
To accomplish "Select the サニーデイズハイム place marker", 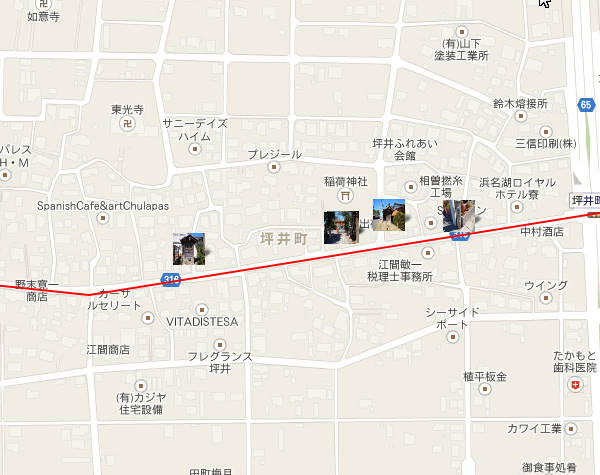I will [195, 150].
